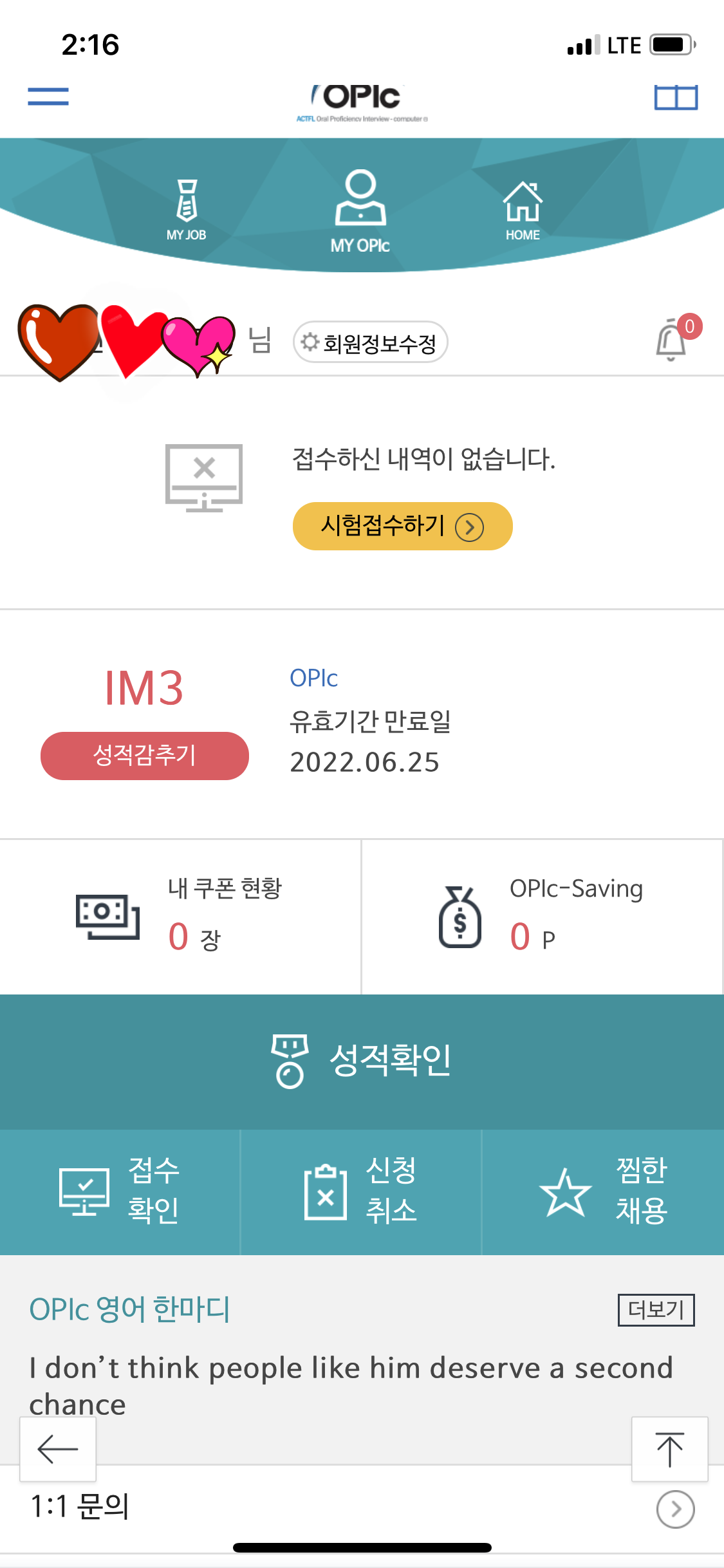The height and width of the screenshot is (1568, 724).
Task: Tap 시험접수하기 to register for test
Action: pyautogui.click(x=403, y=527)
